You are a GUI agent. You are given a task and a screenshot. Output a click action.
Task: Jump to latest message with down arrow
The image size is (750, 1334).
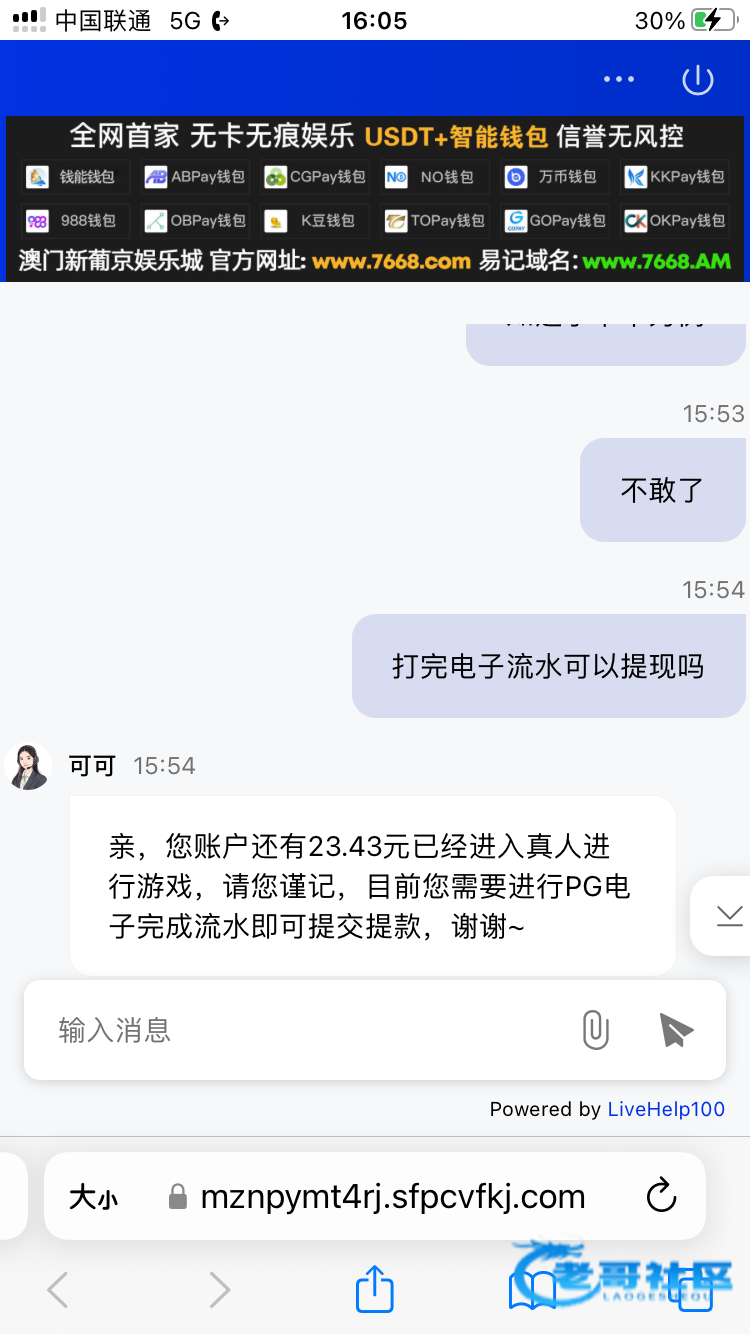pos(729,915)
